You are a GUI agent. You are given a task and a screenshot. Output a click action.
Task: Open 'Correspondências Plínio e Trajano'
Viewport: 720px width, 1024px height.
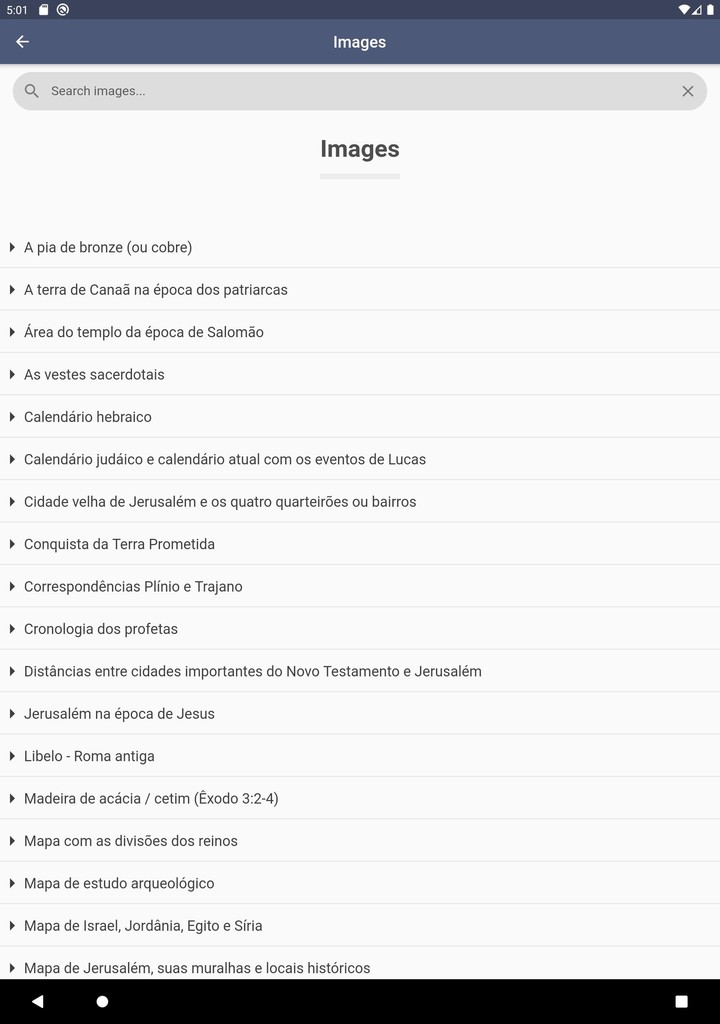(133, 587)
